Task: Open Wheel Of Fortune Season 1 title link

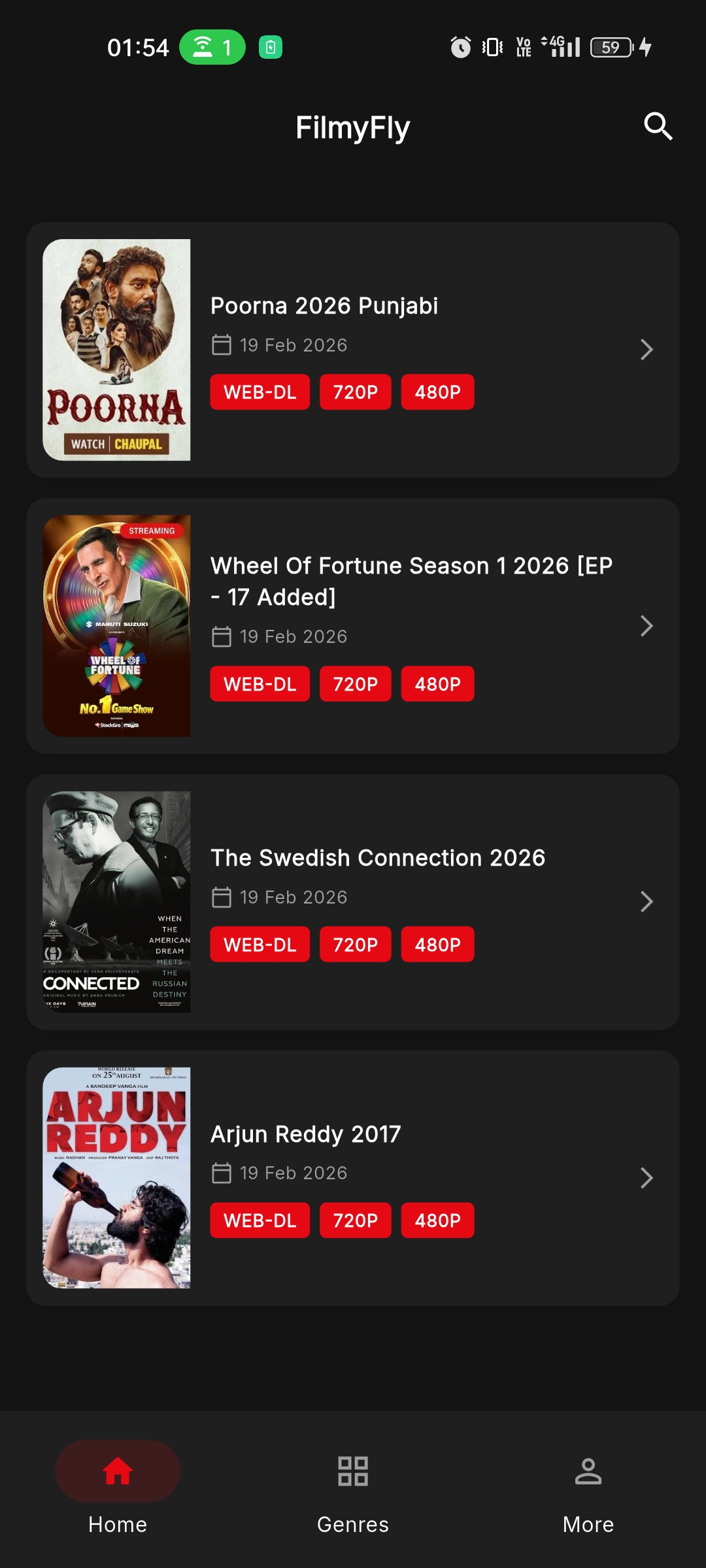Action: coord(411,581)
